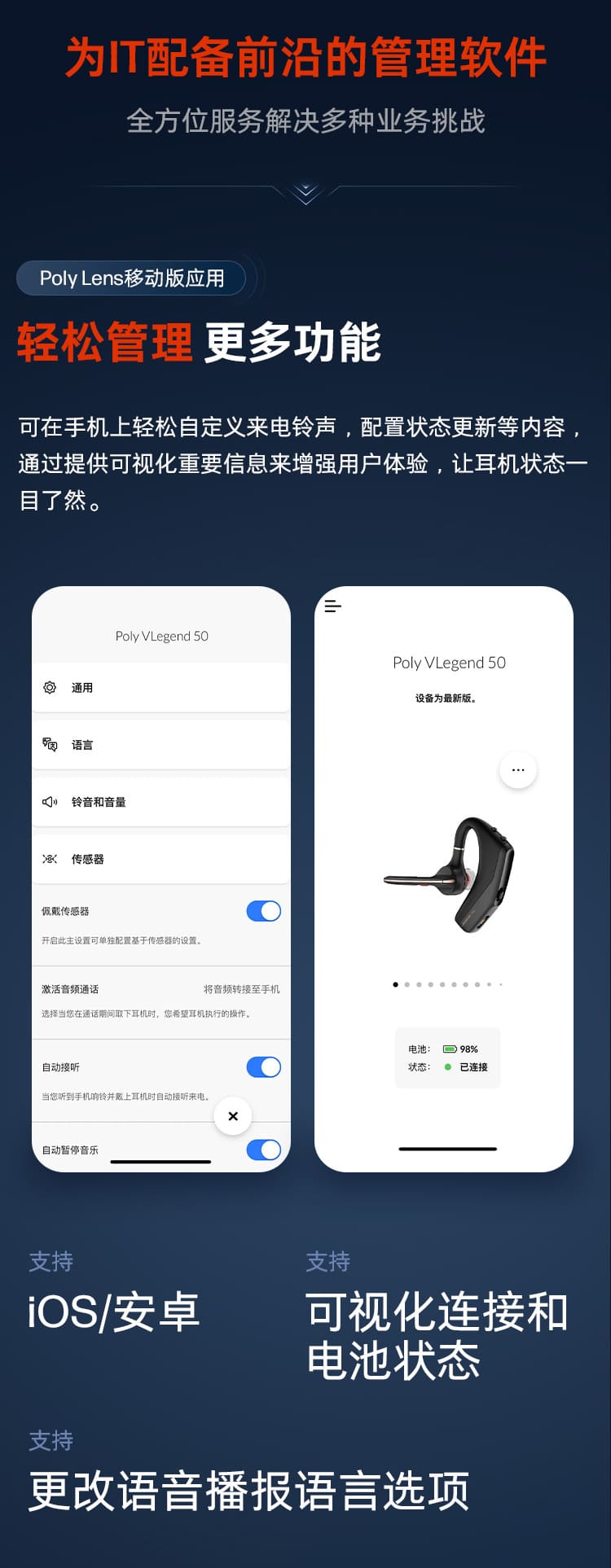Screen dimensions: 611x1568
Task: Click the Poly Lens移动版应用 badge
Action: (x=131, y=278)
